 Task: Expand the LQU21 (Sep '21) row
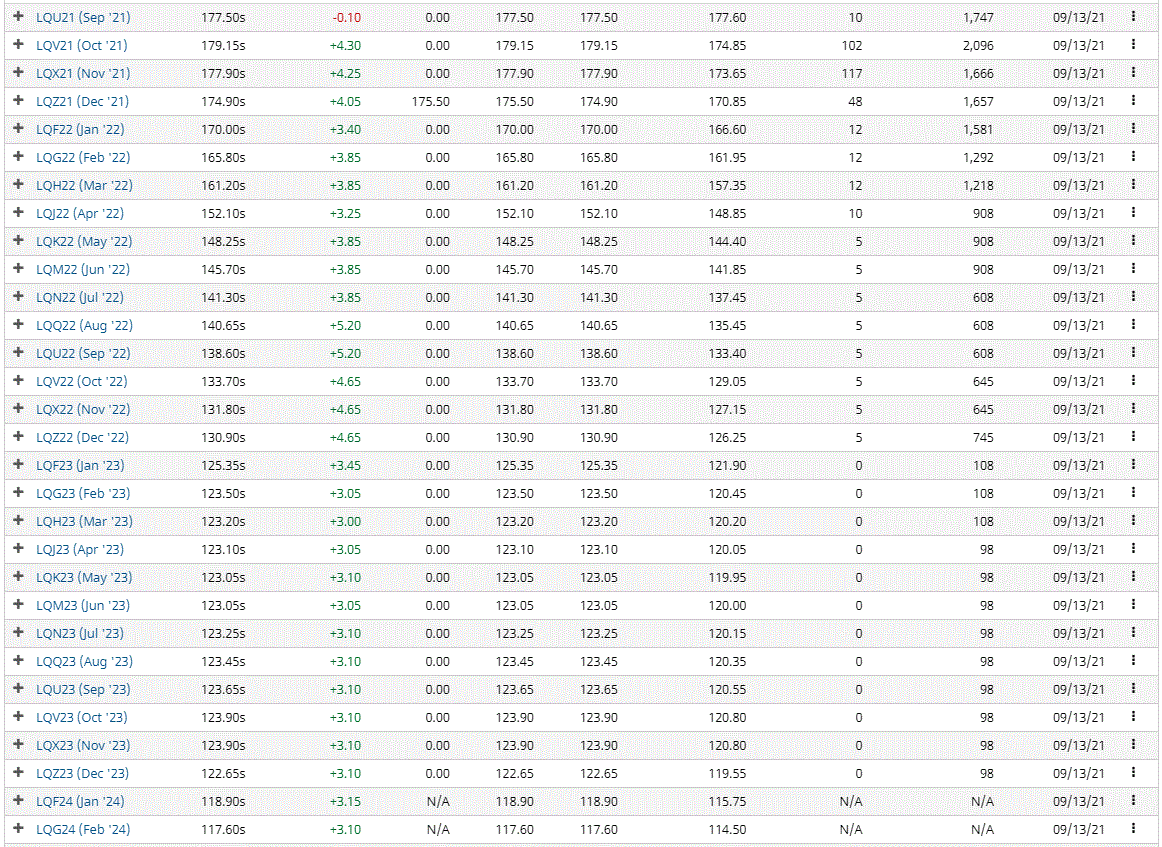18,17
